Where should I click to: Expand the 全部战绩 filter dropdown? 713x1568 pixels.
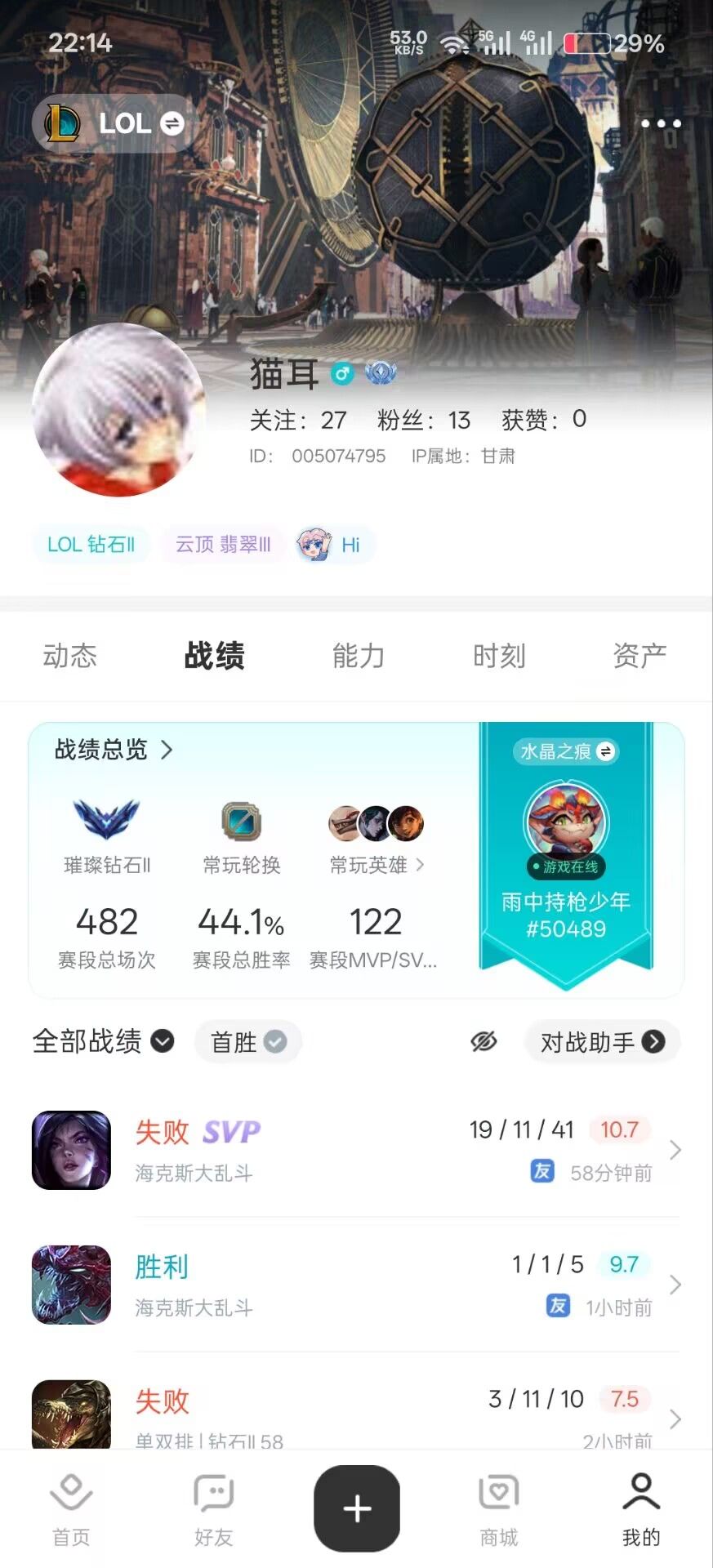tap(103, 1041)
